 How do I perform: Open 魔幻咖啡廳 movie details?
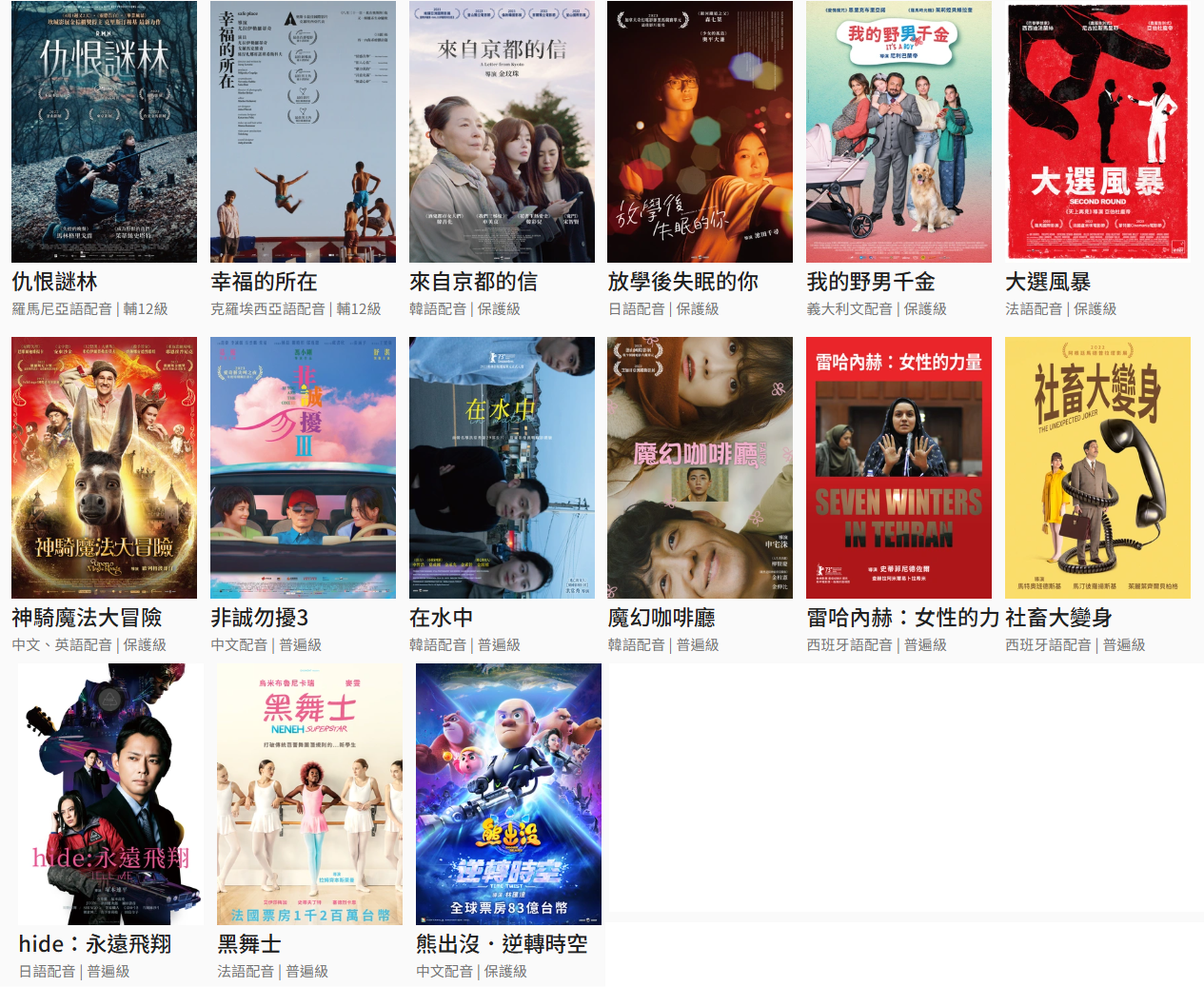[700, 467]
